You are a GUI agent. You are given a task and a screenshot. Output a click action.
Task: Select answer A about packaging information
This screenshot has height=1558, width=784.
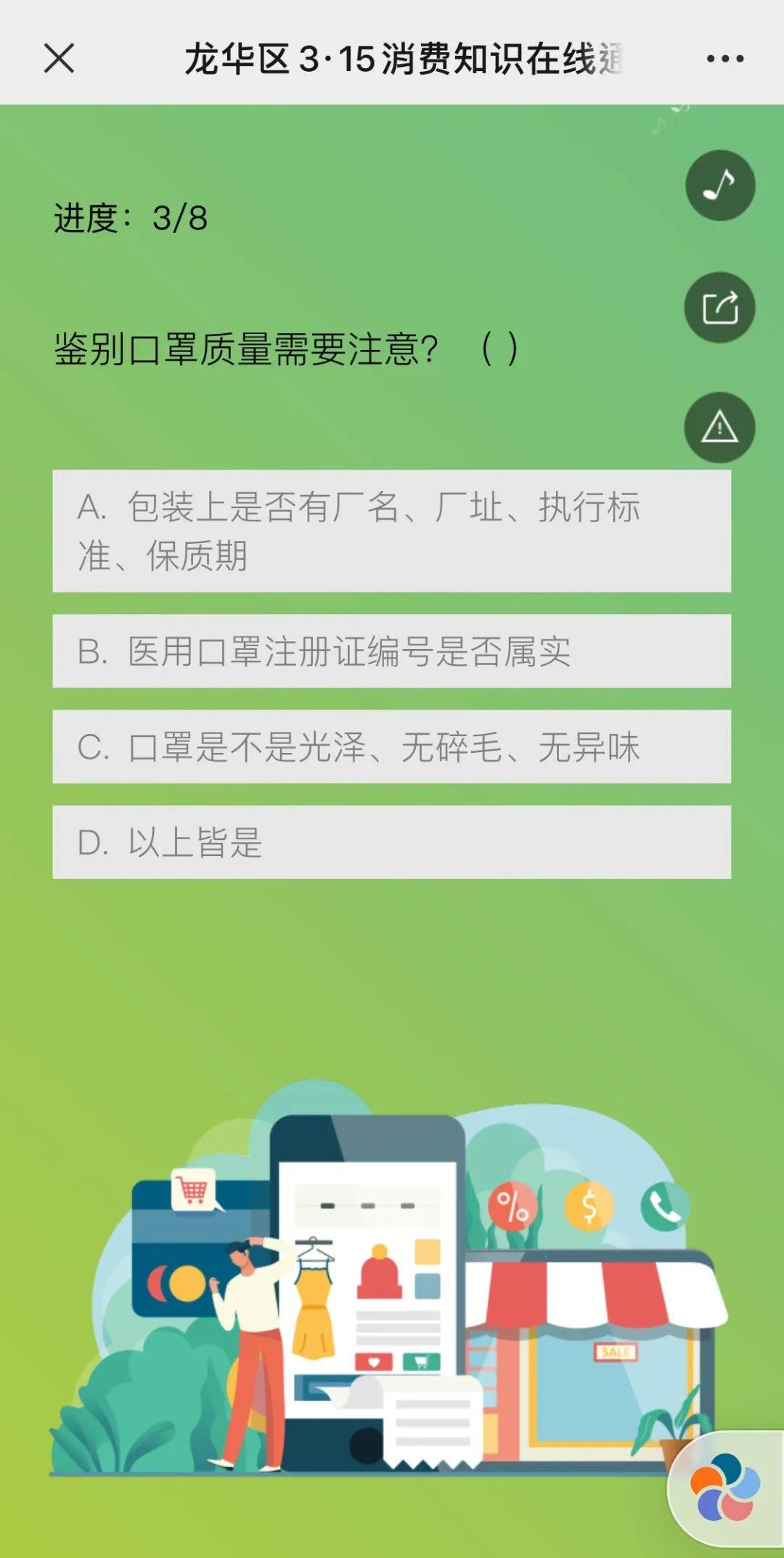click(x=391, y=531)
